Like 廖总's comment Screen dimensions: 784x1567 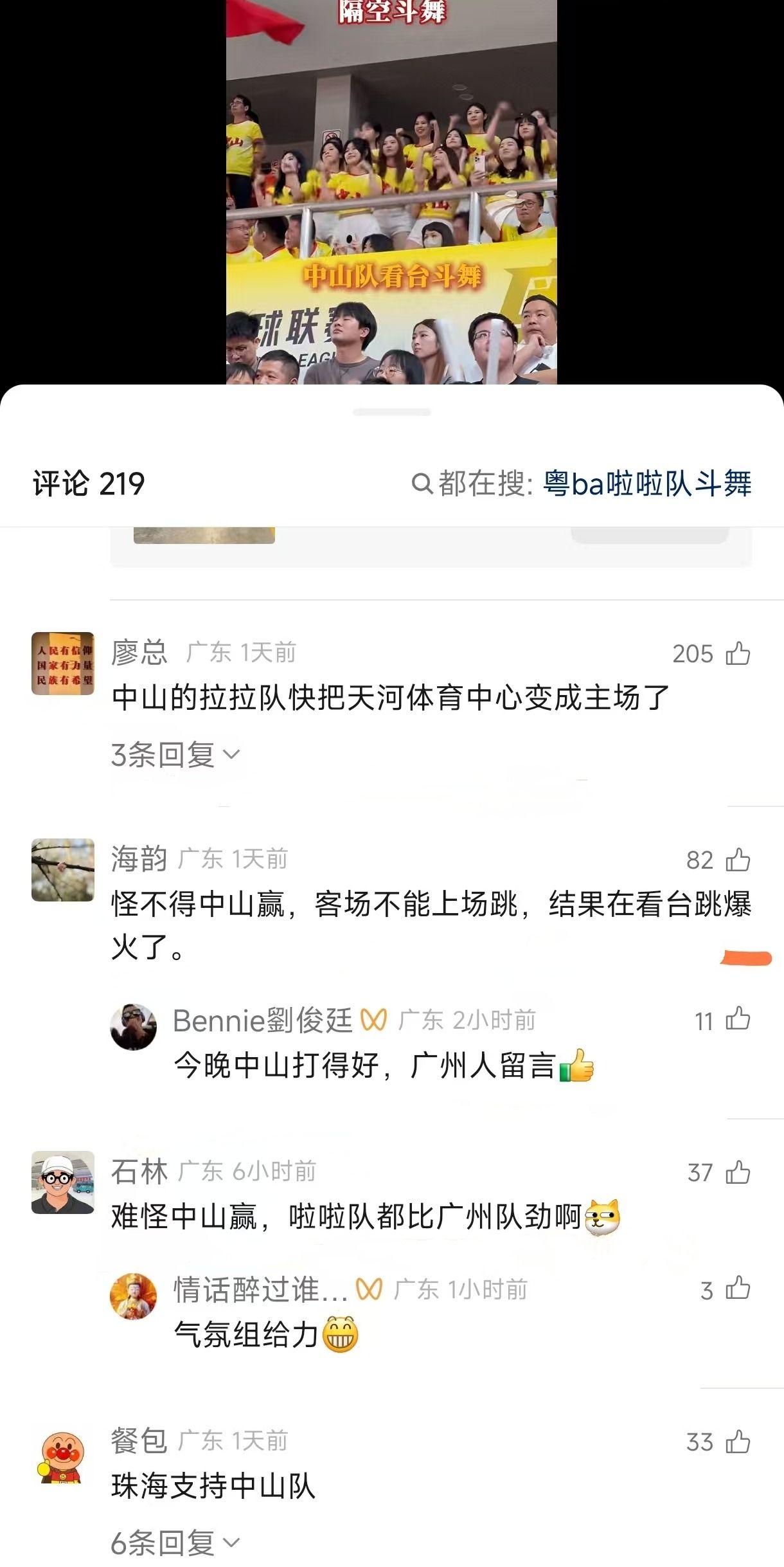click(x=738, y=653)
